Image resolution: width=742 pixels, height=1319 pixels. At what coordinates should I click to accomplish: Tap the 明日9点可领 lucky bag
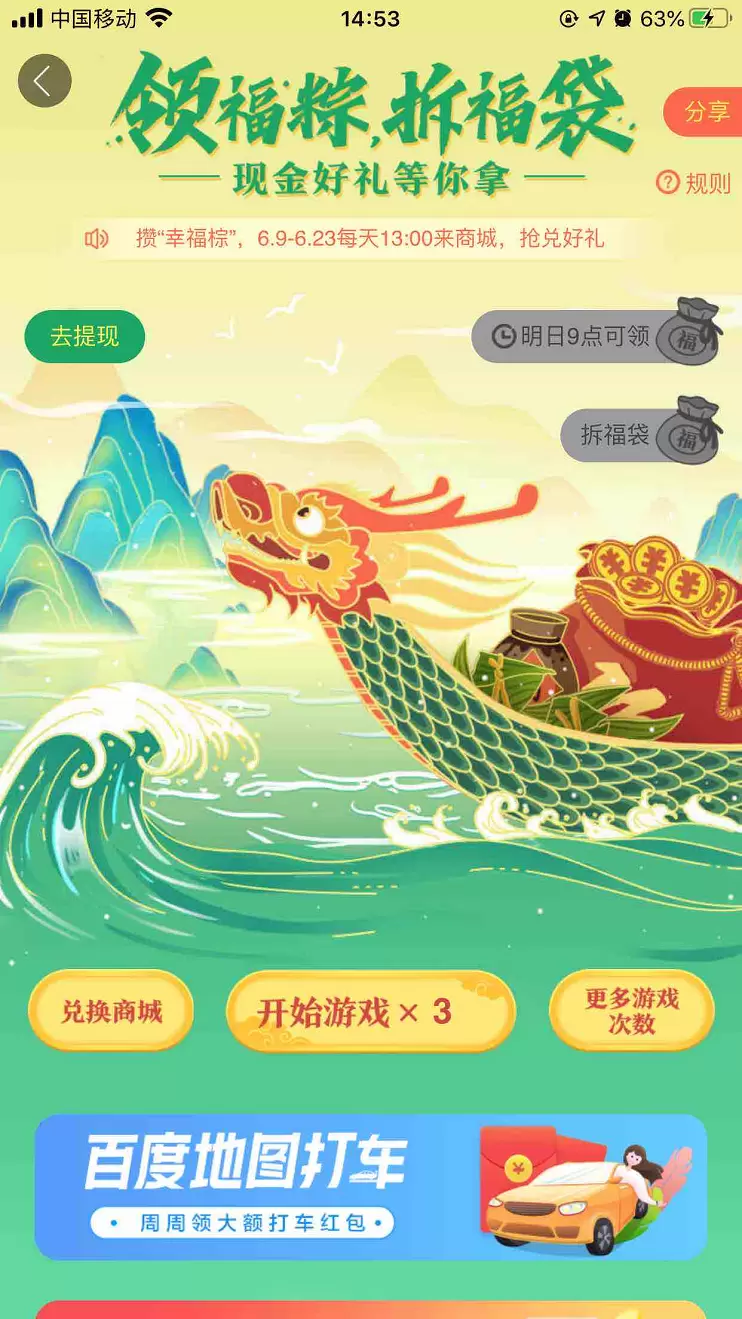(595, 336)
